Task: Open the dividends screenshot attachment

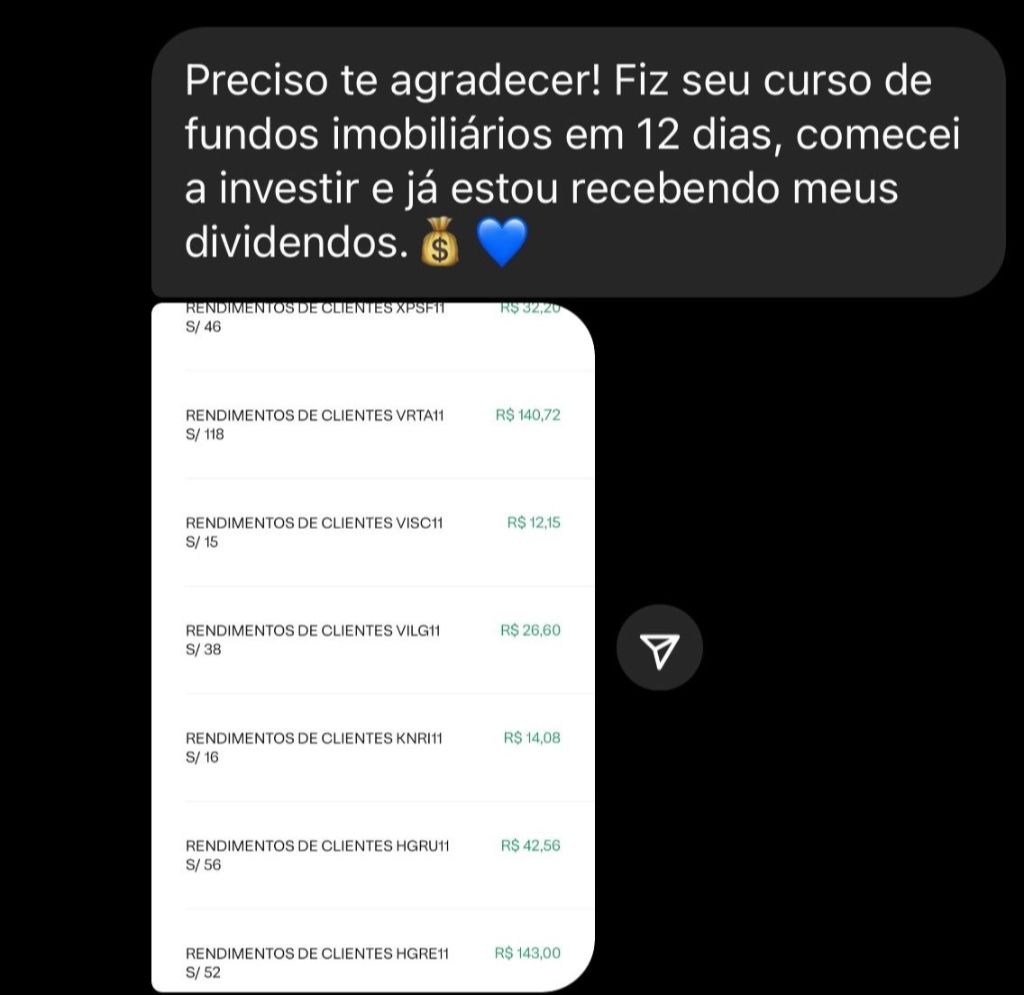Action: [373, 646]
